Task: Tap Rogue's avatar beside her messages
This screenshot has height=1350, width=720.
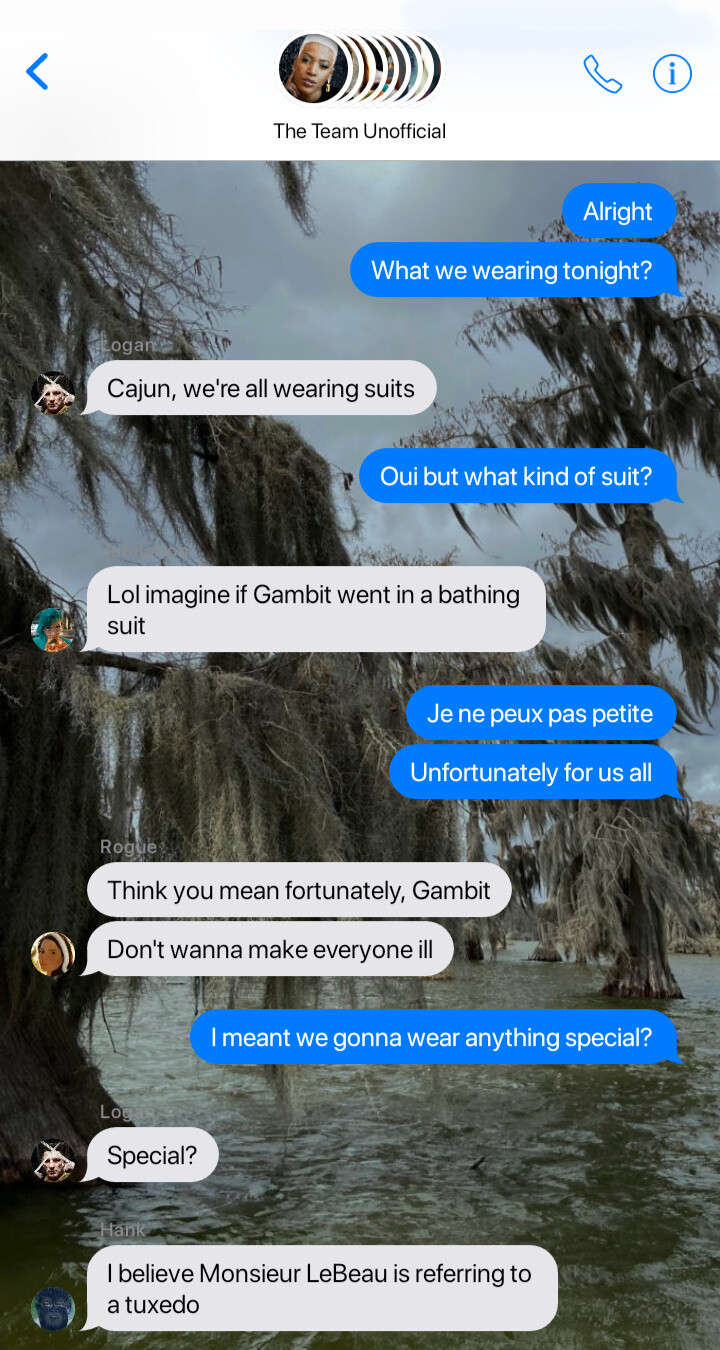Action: [53, 953]
